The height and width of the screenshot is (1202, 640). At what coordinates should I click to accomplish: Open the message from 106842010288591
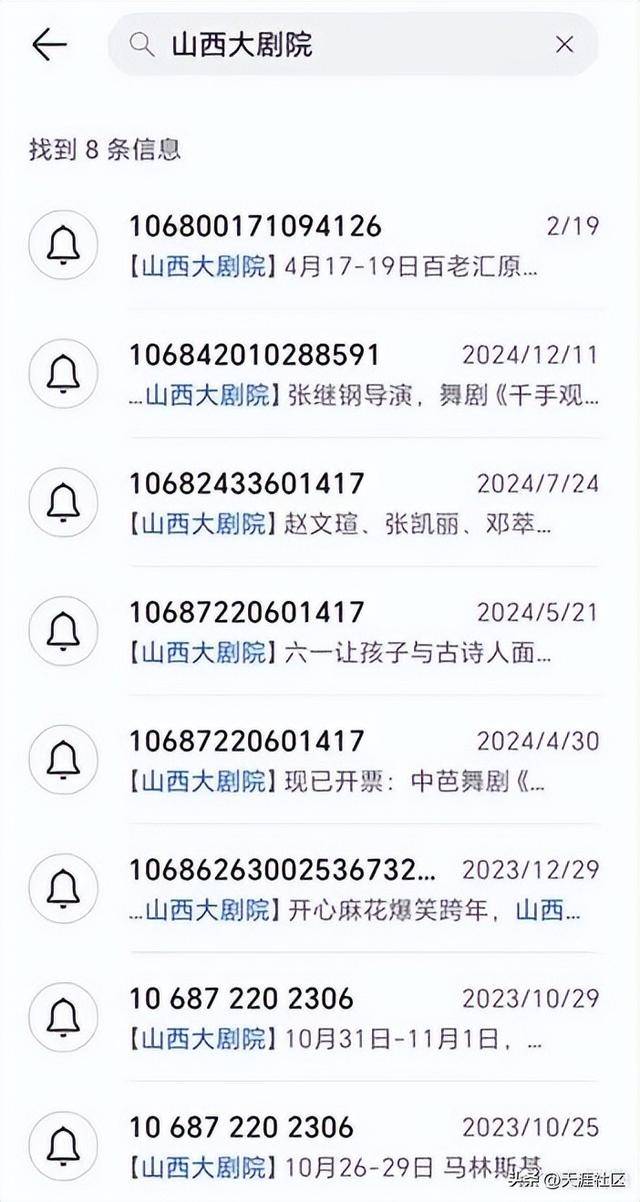click(x=320, y=374)
